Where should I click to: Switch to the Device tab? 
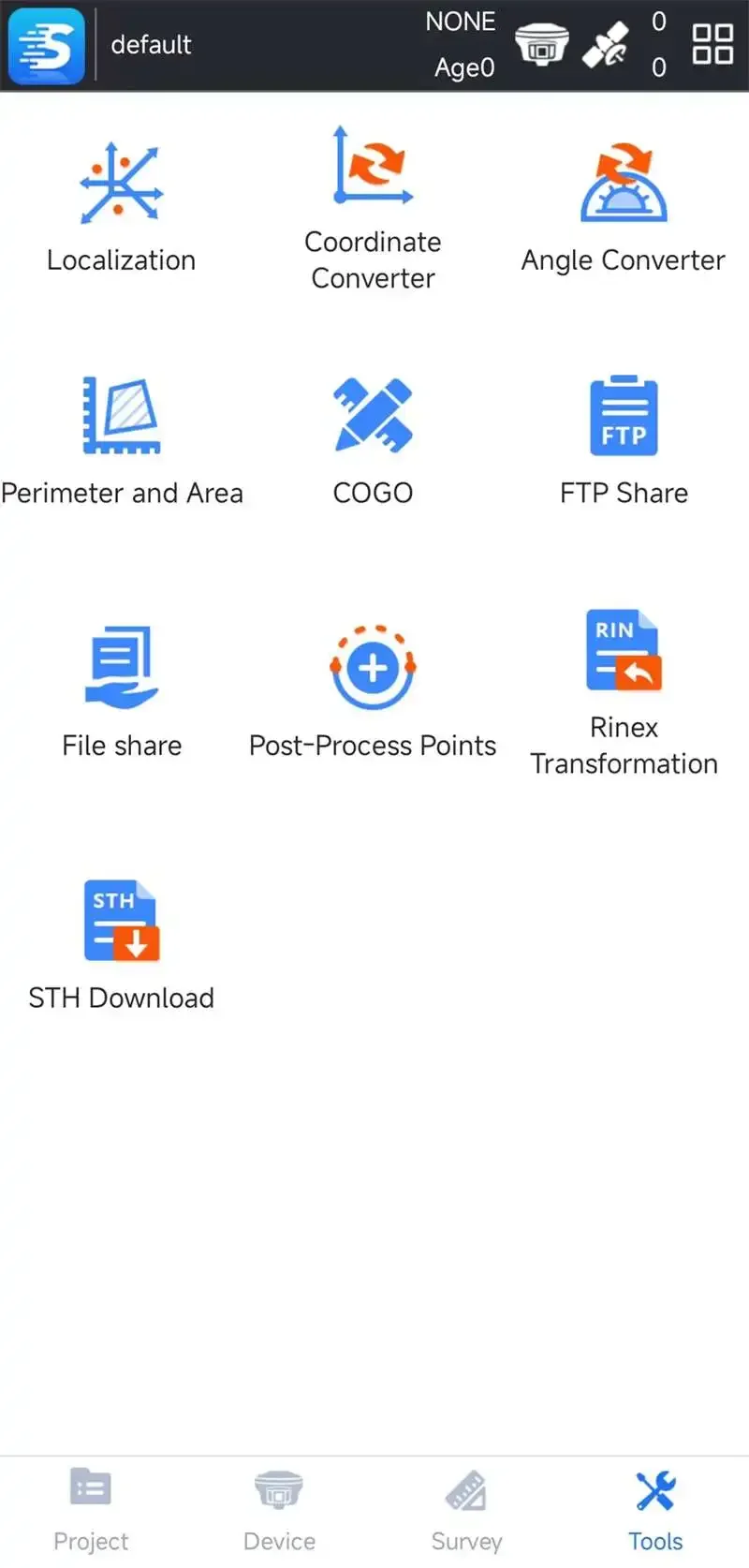point(279,1510)
